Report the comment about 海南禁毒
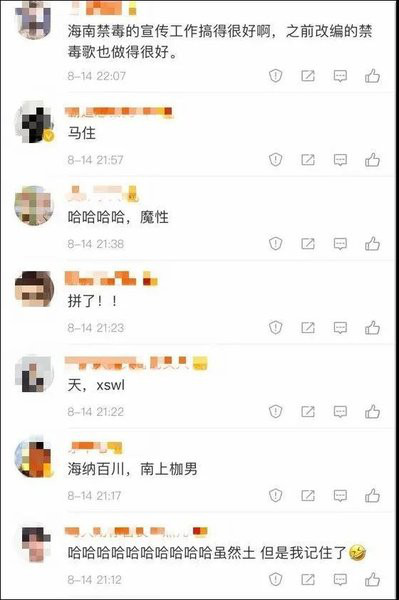The image size is (399, 600). pos(275,76)
